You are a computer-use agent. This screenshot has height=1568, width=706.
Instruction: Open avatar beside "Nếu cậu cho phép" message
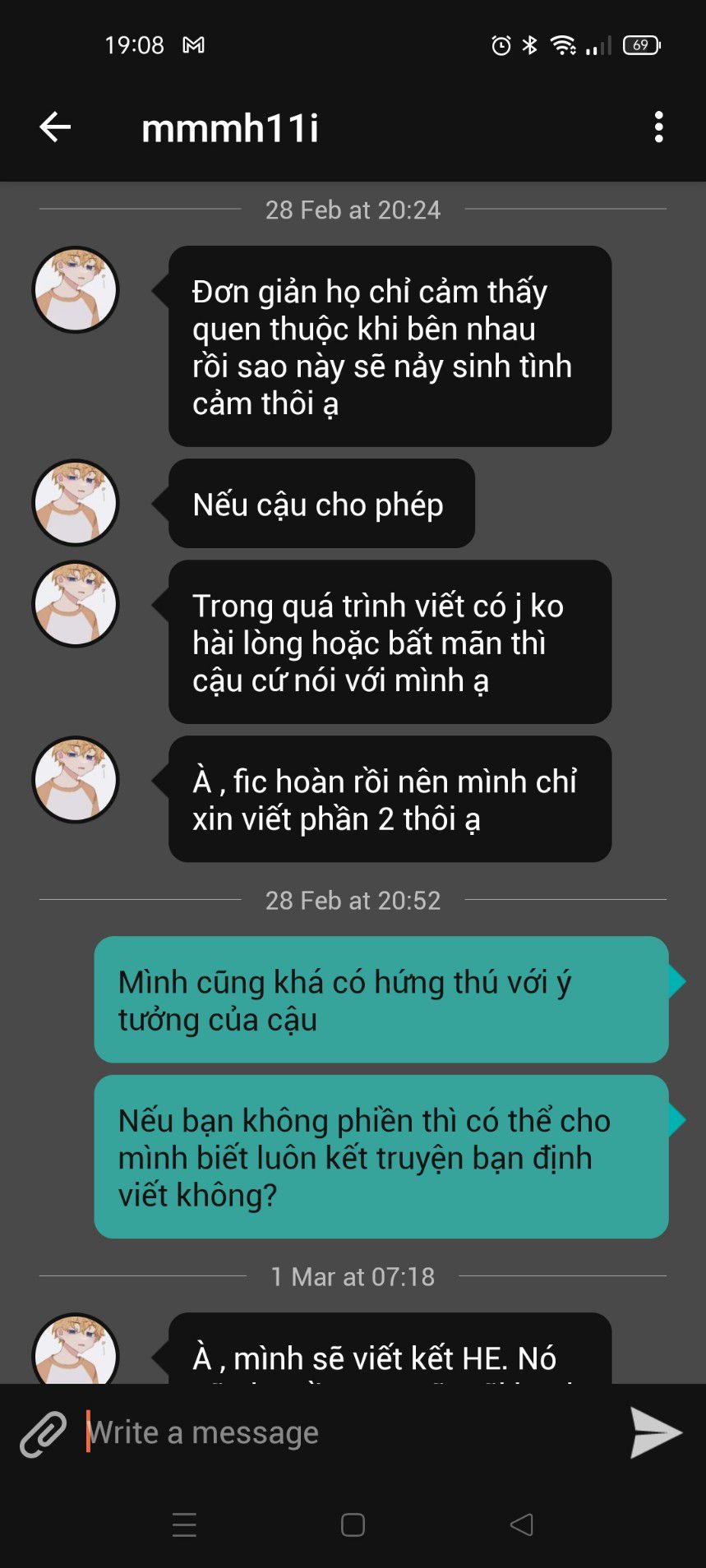tap(76, 503)
